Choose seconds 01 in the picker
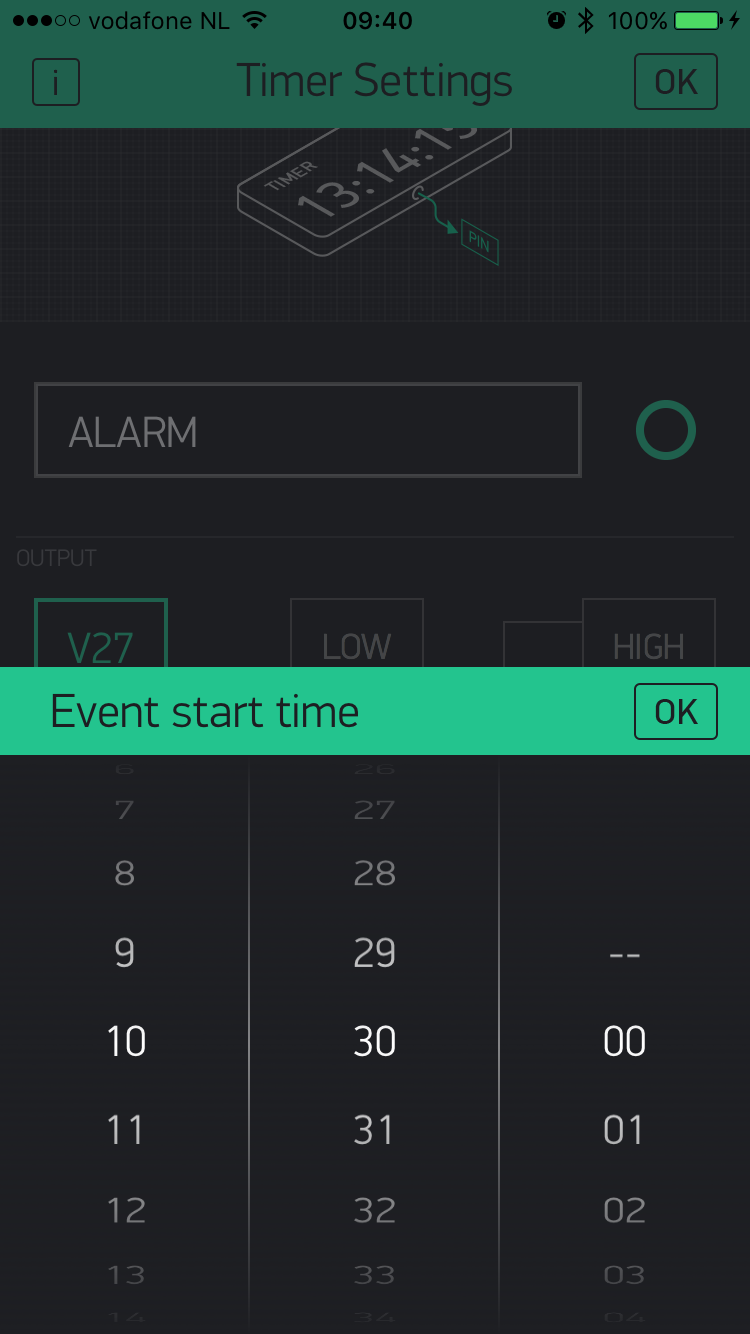This screenshot has width=750, height=1334. click(x=624, y=1130)
